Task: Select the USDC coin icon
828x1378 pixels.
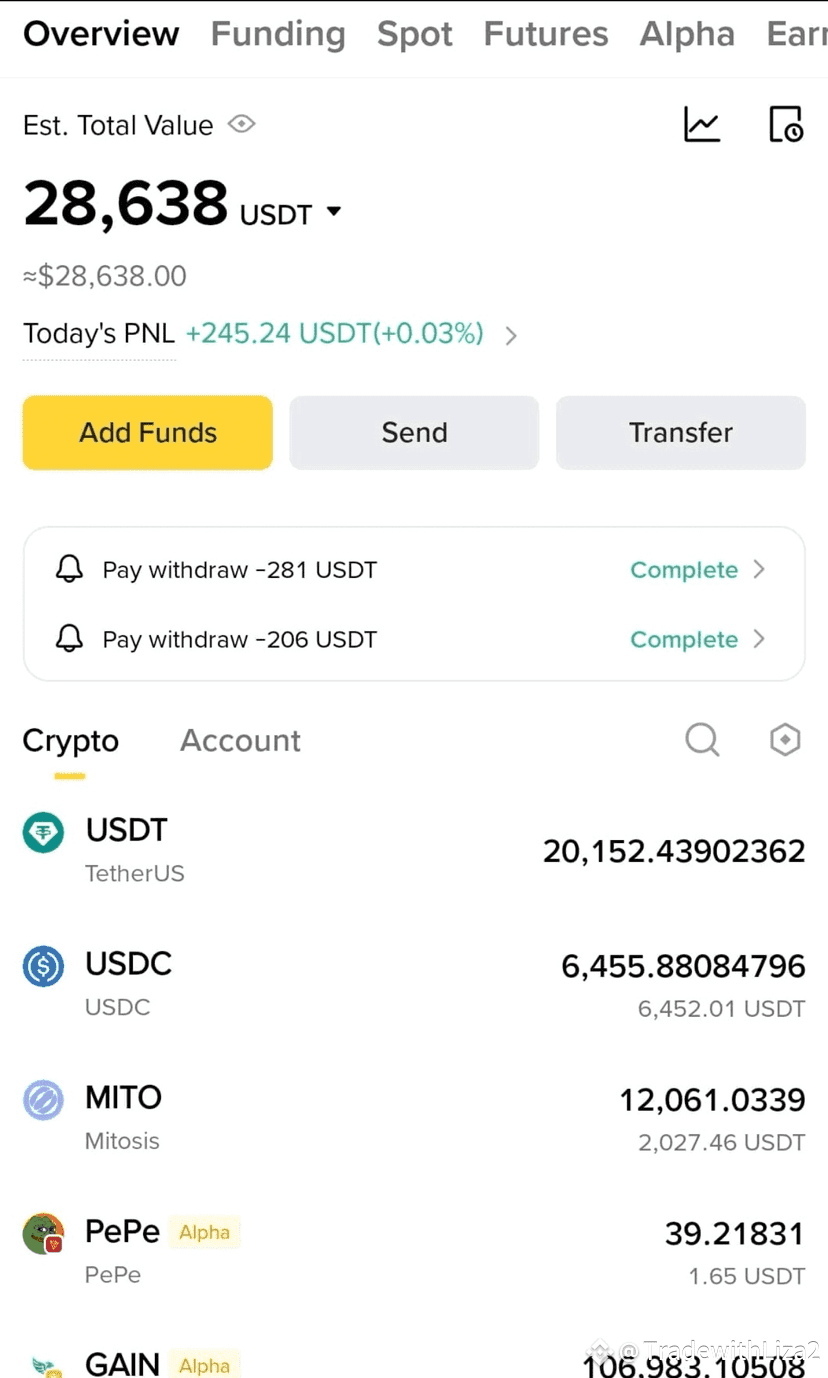Action: point(43,965)
